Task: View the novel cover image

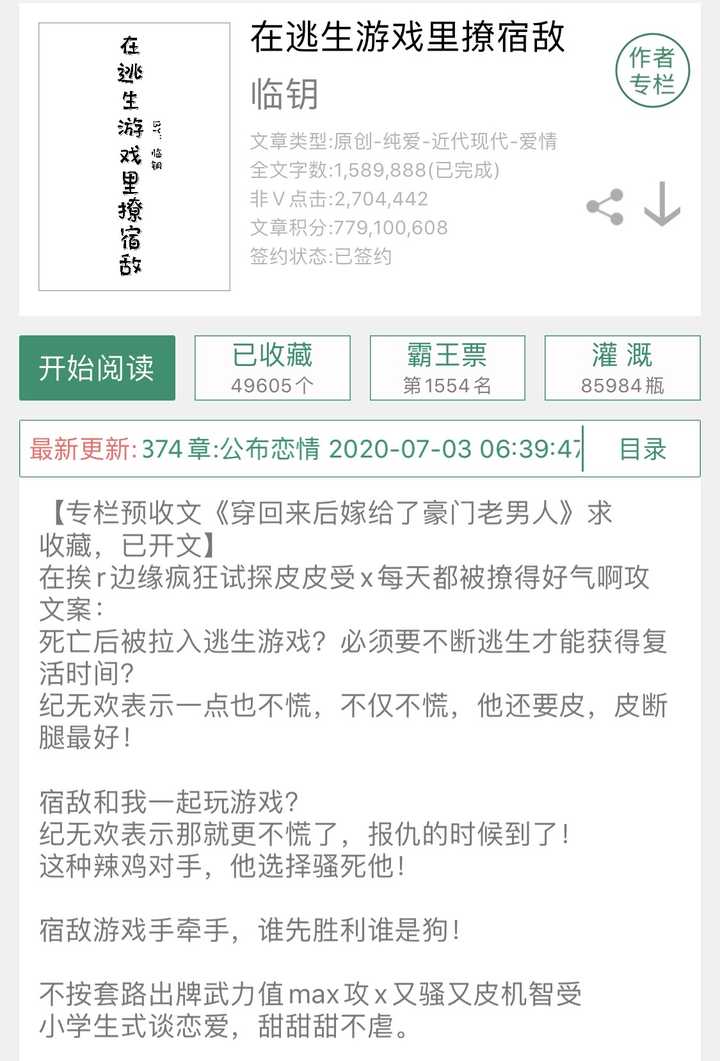Action: tap(134, 157)
